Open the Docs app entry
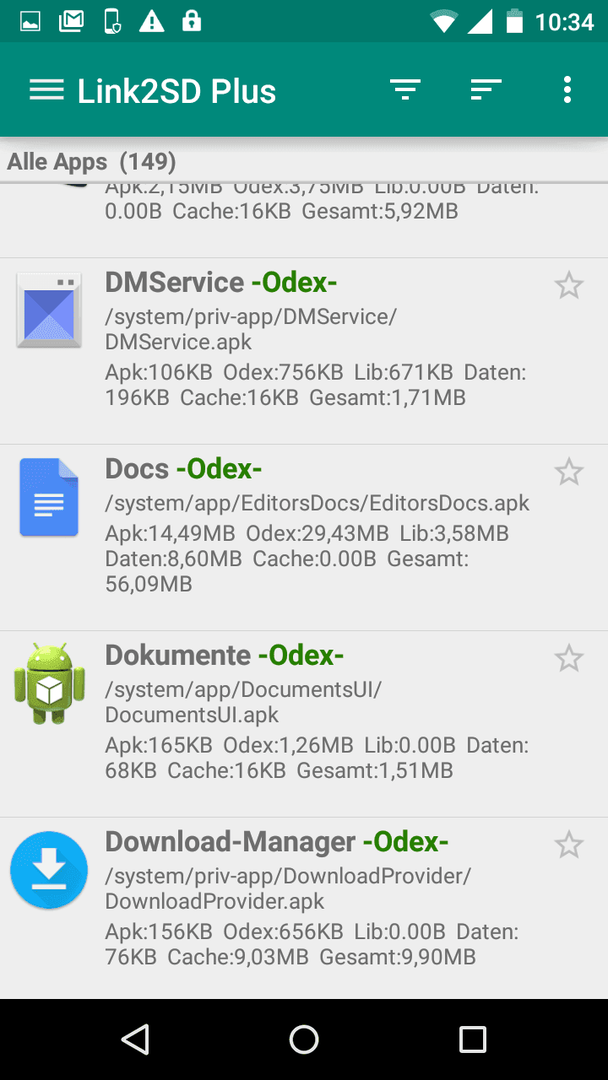 pyautogui.click(x=304, y=538)
